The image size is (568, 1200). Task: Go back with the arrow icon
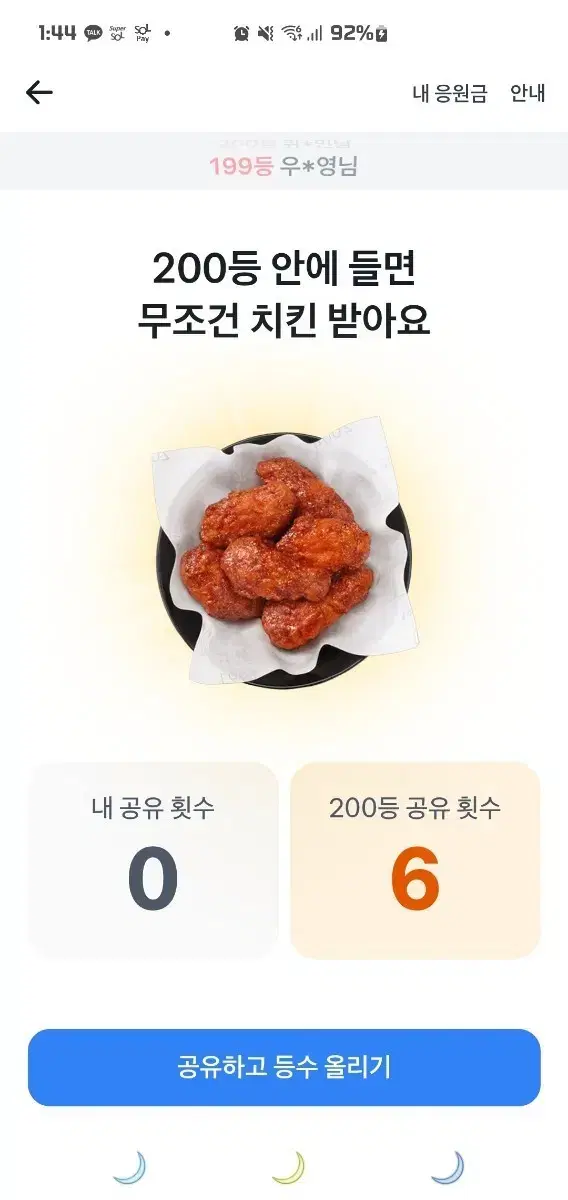tap(39, 93)
